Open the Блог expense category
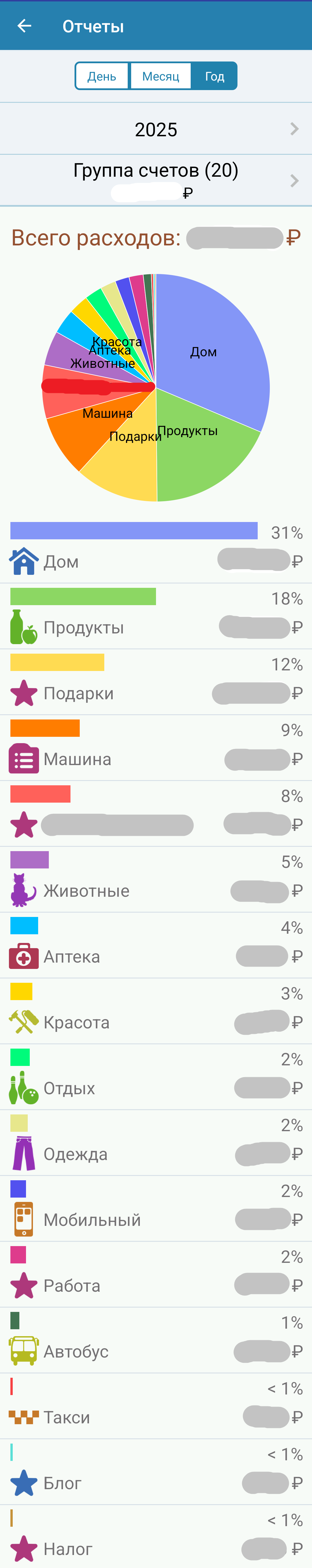Image resolution: width=312 pixels, height=1568 pixels. pyautogui.click(x=62, y=1482)
